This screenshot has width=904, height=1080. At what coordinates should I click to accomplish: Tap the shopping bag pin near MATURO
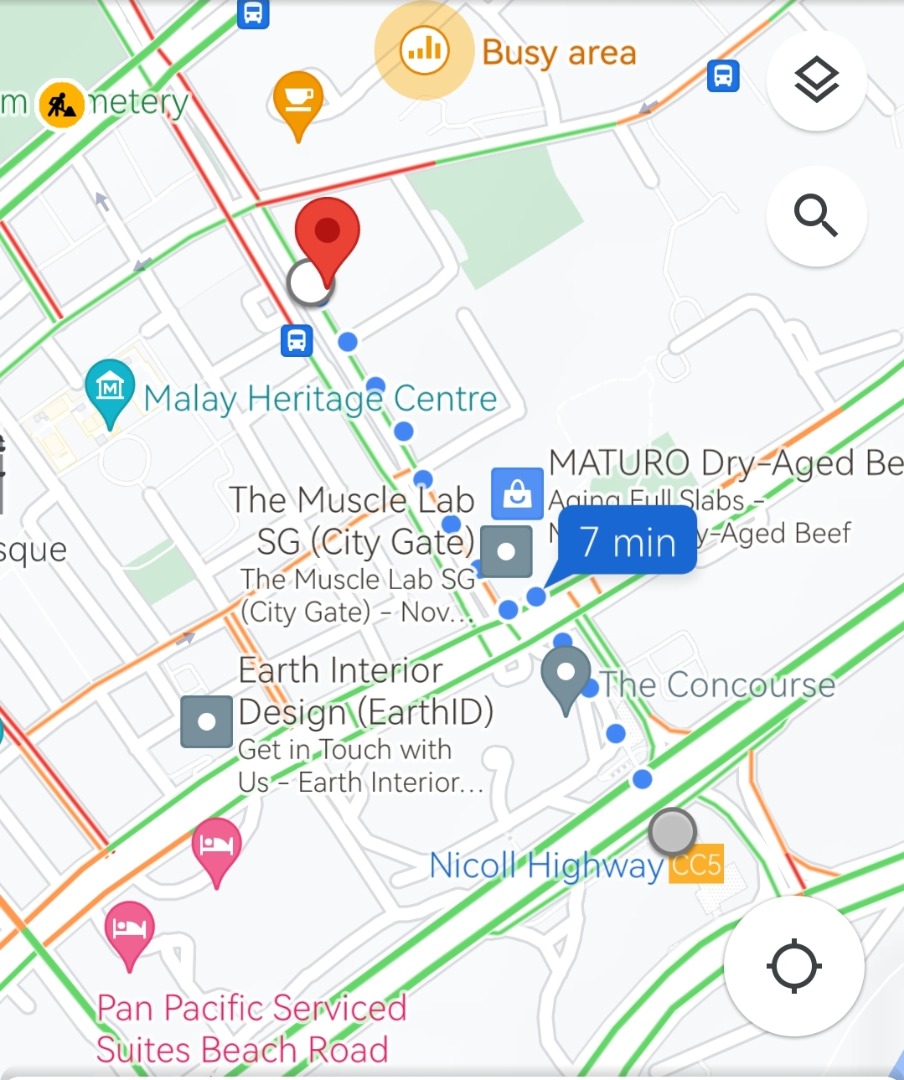coord(517,493)
